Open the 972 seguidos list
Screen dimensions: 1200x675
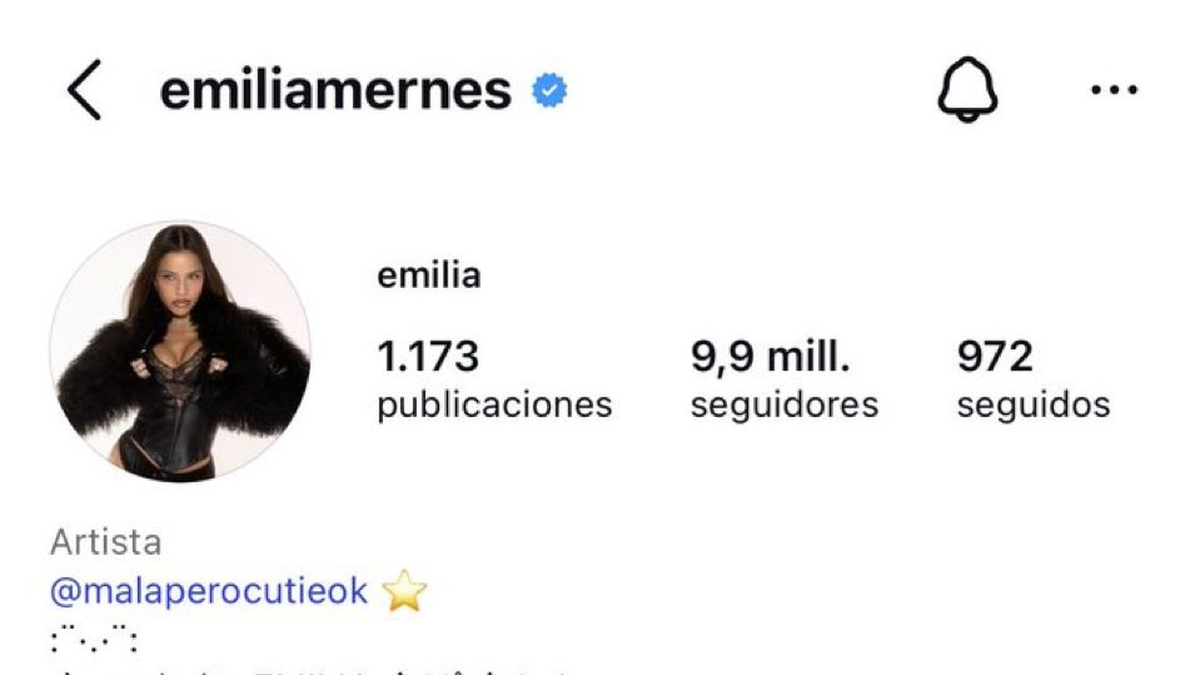point(1032,380)
